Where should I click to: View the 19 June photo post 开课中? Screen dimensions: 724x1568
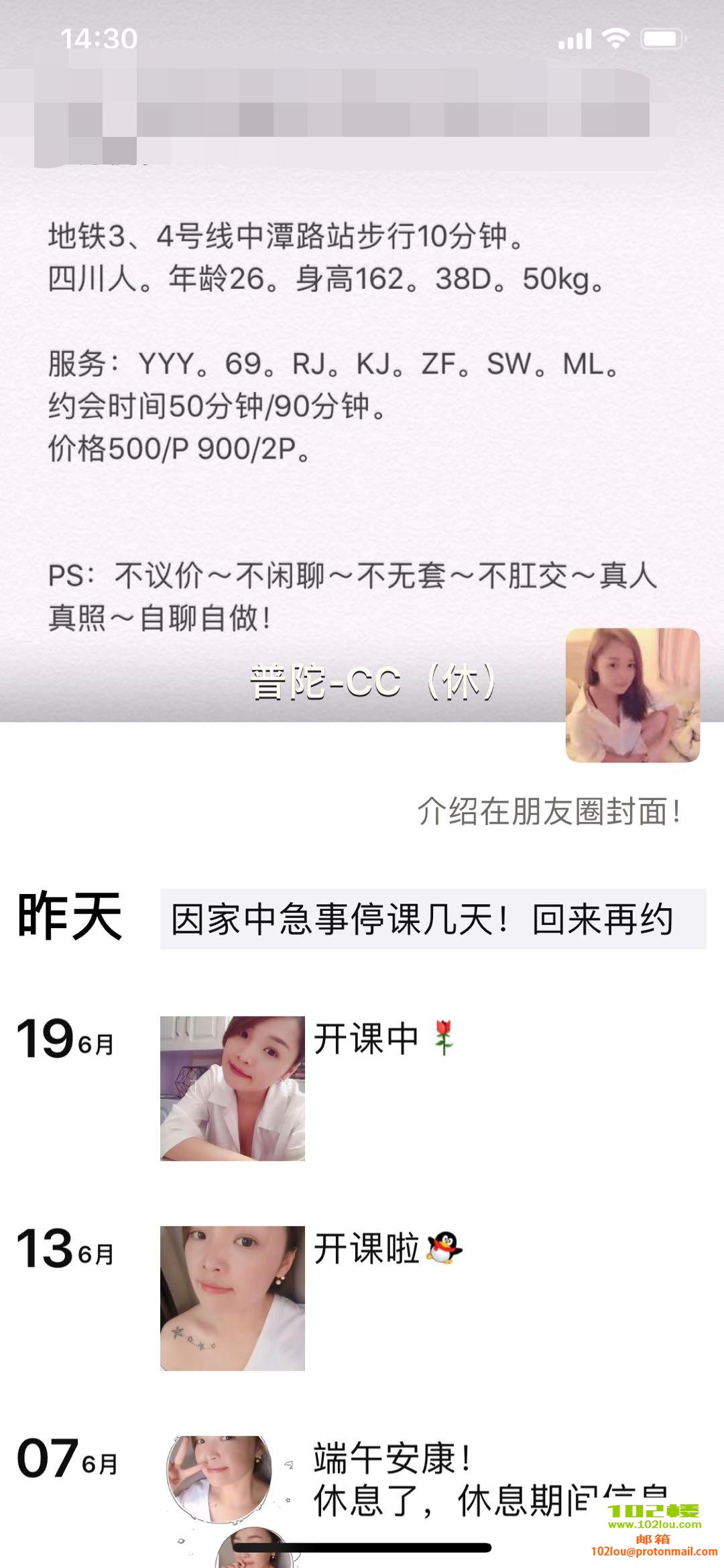tap(233, 1088)
